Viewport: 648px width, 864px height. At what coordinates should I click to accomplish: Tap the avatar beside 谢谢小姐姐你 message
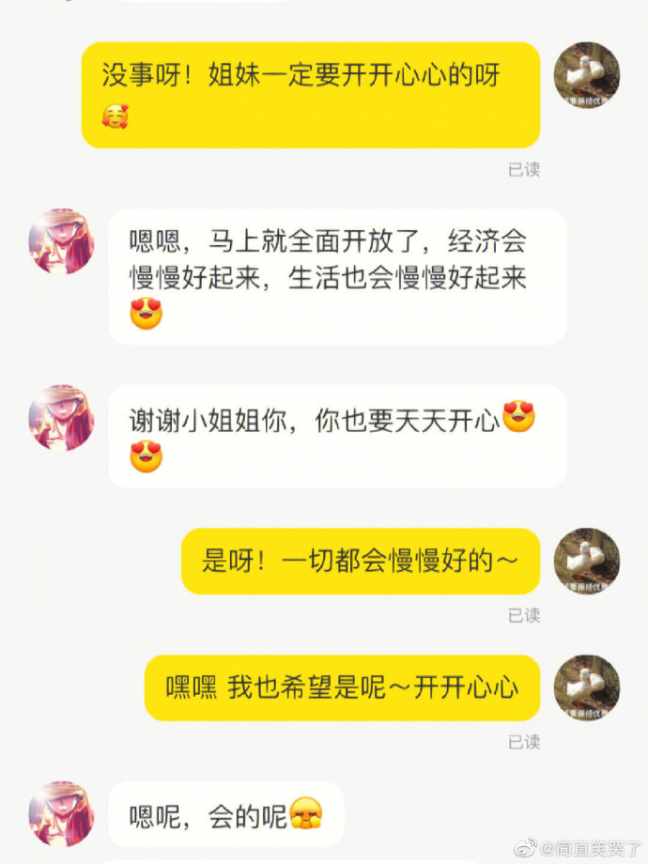coord(62,418)
